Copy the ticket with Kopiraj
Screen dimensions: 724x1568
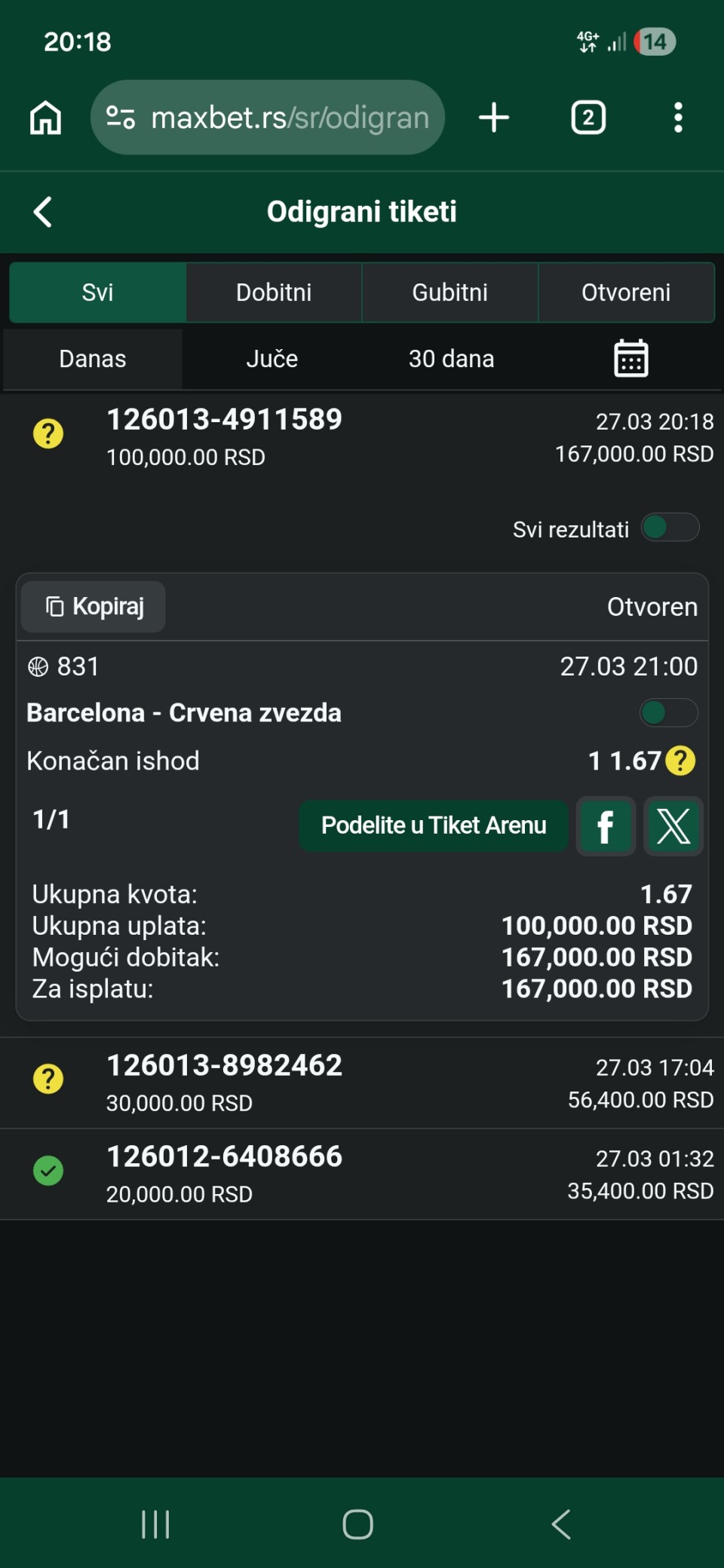[94, 607]
